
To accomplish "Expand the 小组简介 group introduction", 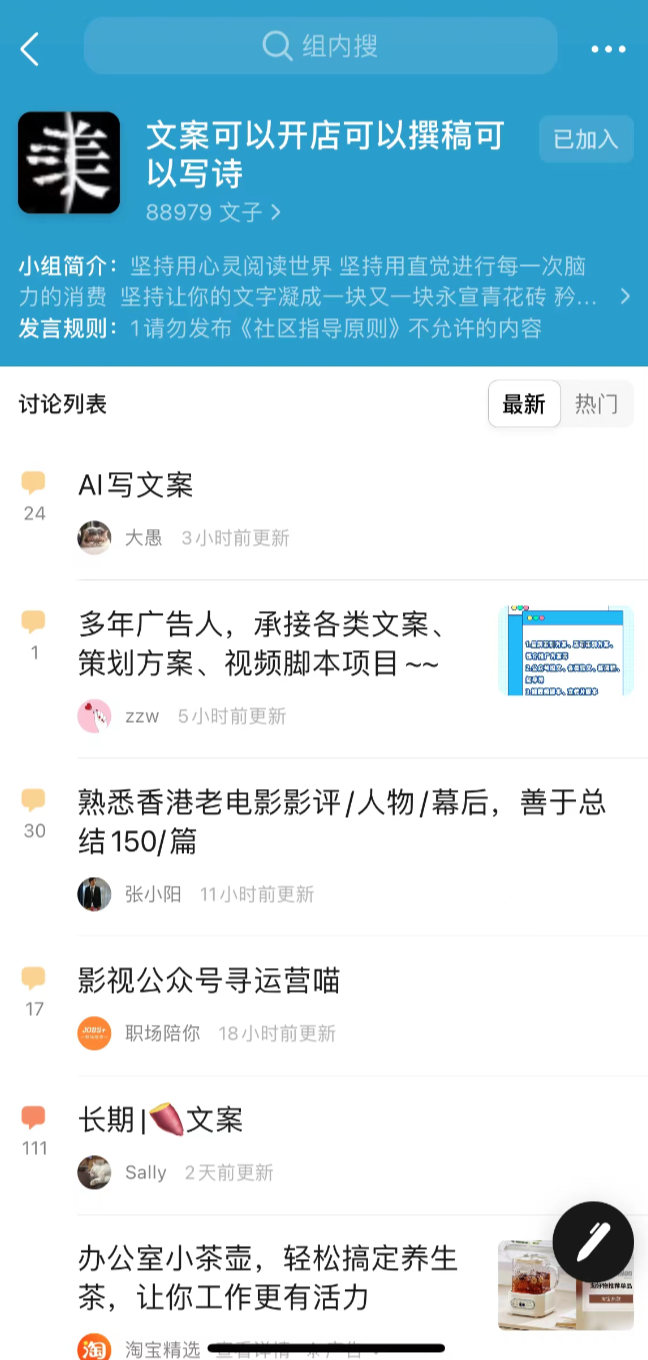I will click(625, 296).
